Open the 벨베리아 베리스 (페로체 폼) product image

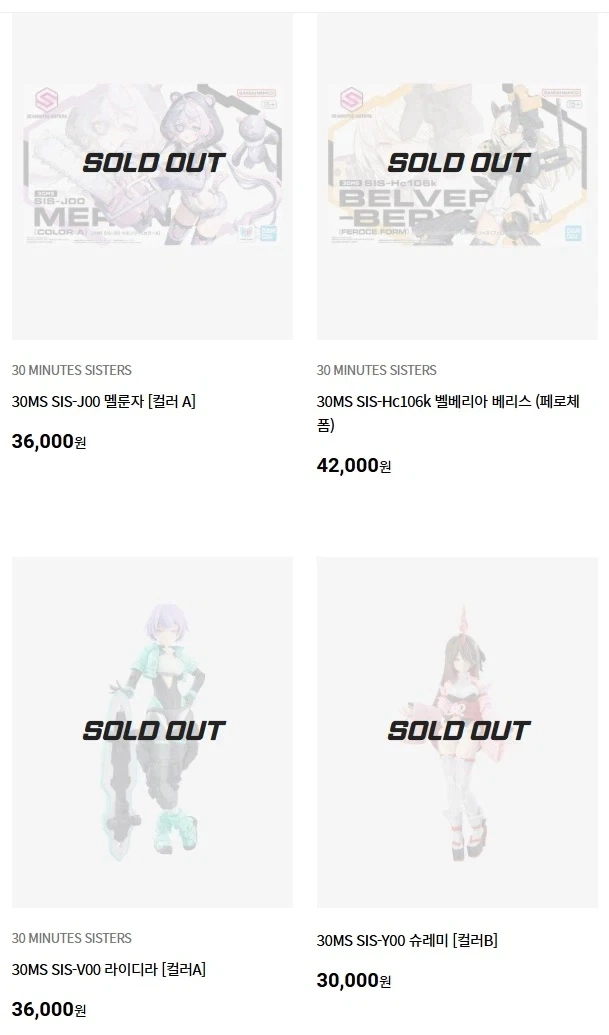click(x=457, y=177)
